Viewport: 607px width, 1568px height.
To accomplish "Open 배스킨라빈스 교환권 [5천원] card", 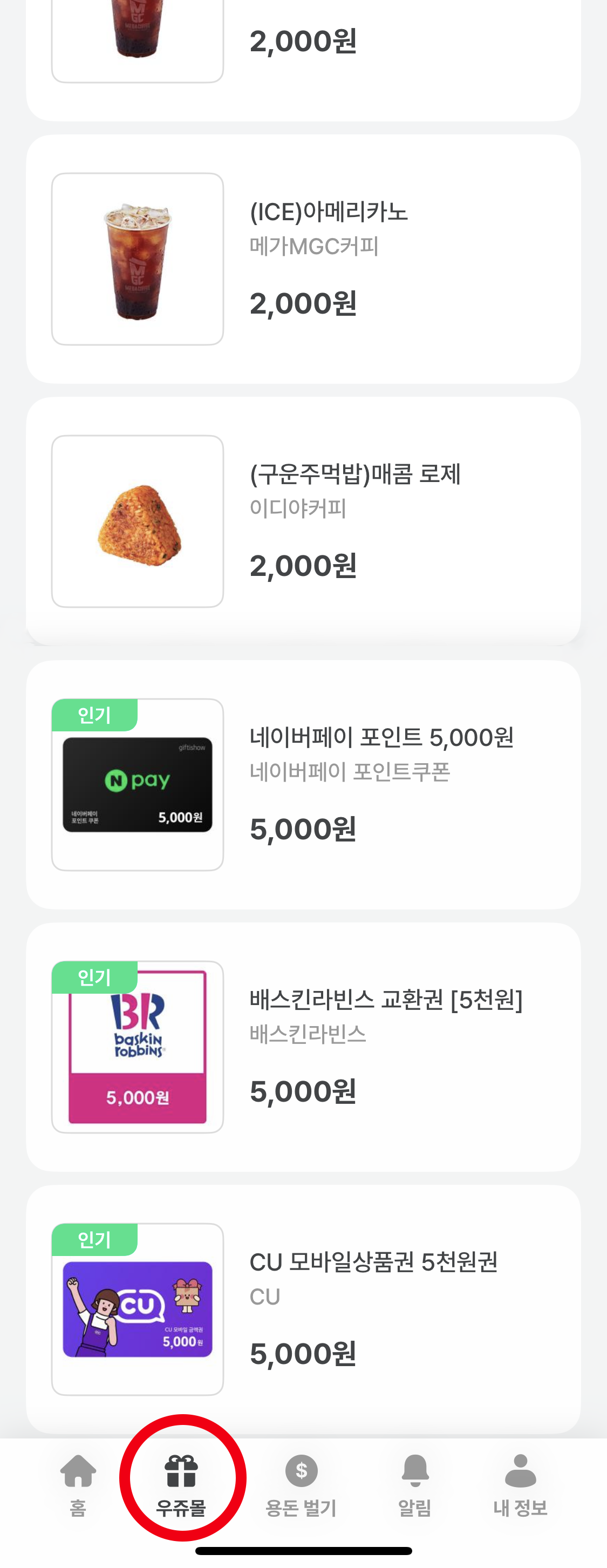I will [x=303, y=1047].
